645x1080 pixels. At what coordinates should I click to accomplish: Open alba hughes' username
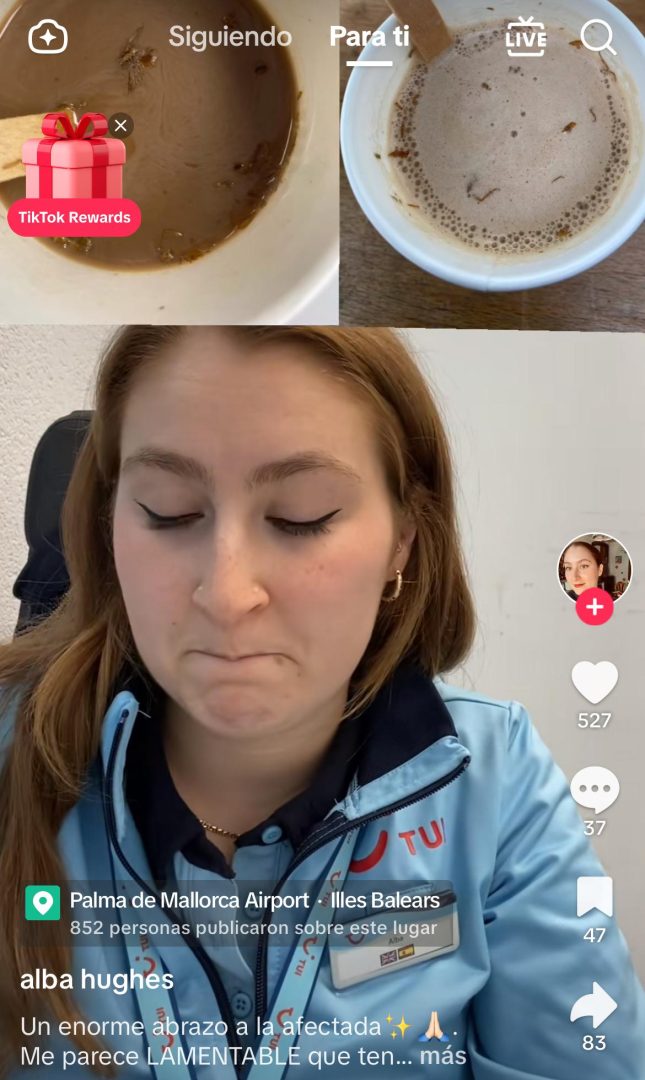click(x=97, y=979)
